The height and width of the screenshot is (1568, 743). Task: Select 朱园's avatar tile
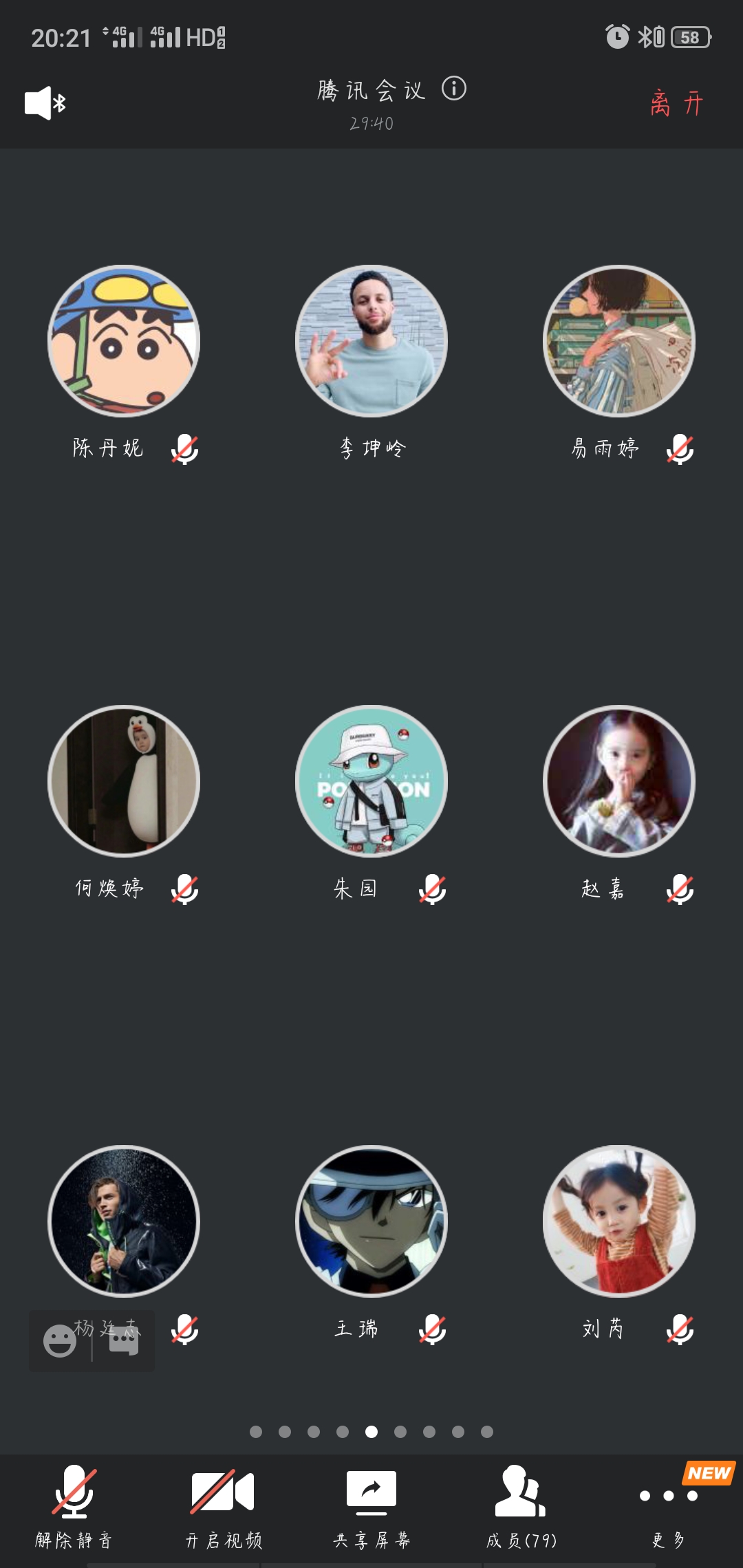click(371, 781)
